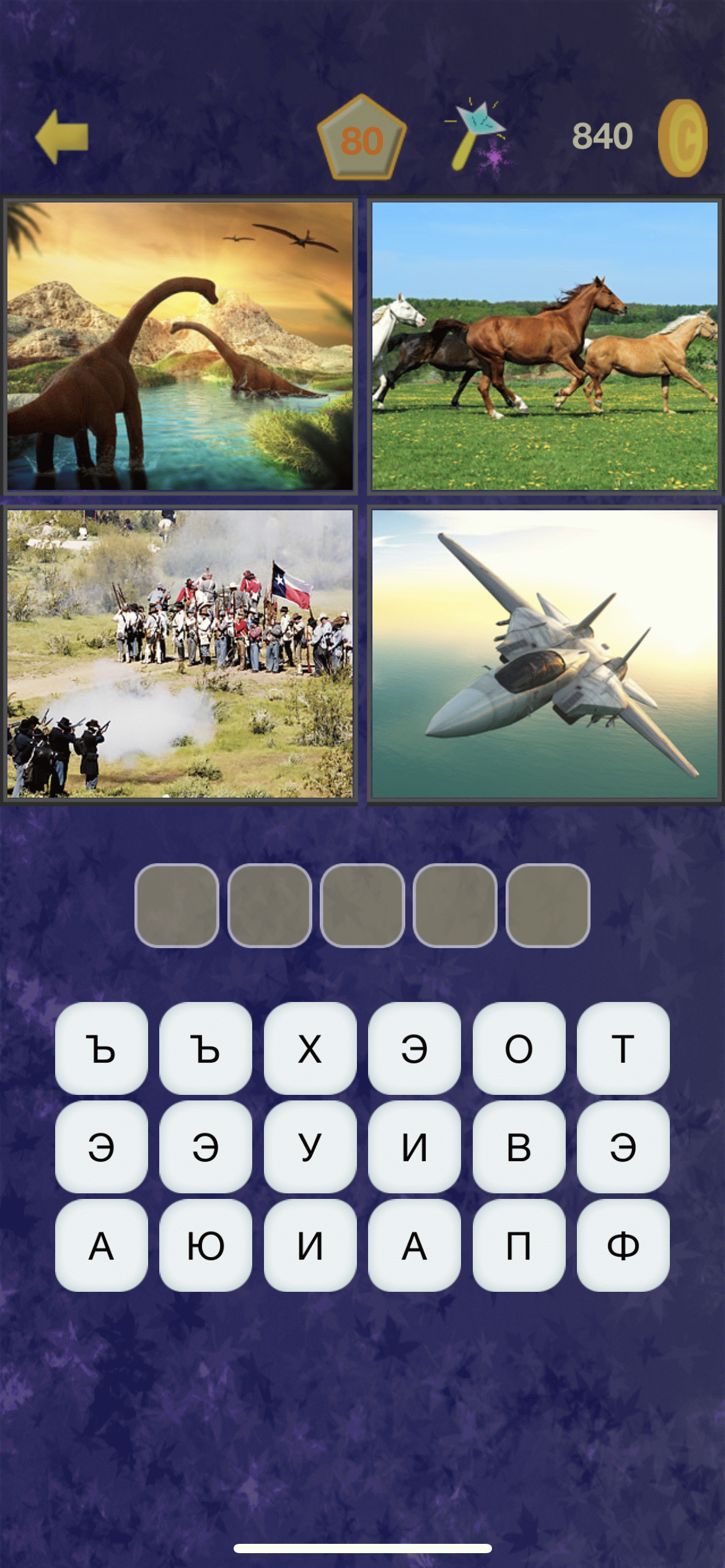This screenshot has height=1568, width=725.
Task: Tap the letter У tile
Action: click(310, 1147)
